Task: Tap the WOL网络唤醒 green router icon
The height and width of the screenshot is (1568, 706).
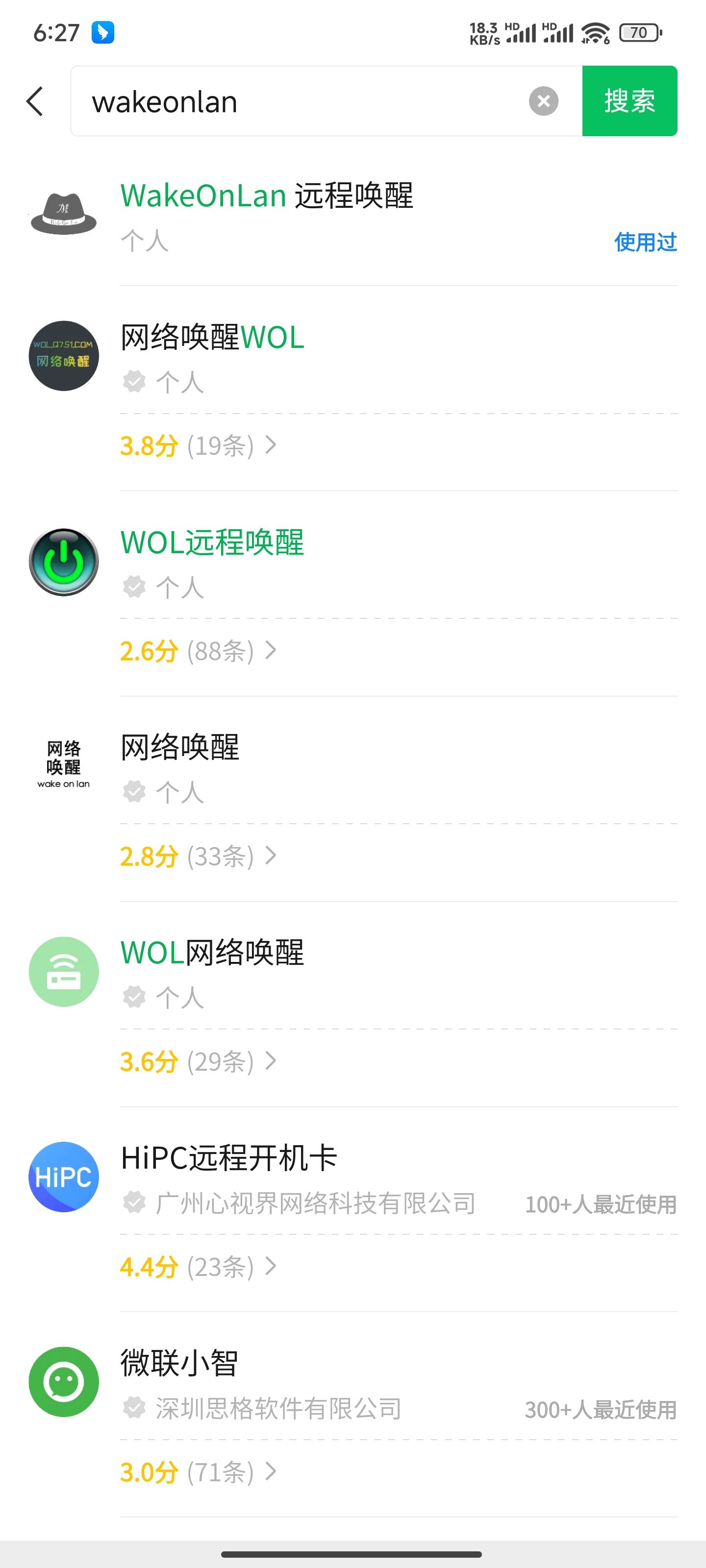Action: pyautogui.click(x=63, y=972)
